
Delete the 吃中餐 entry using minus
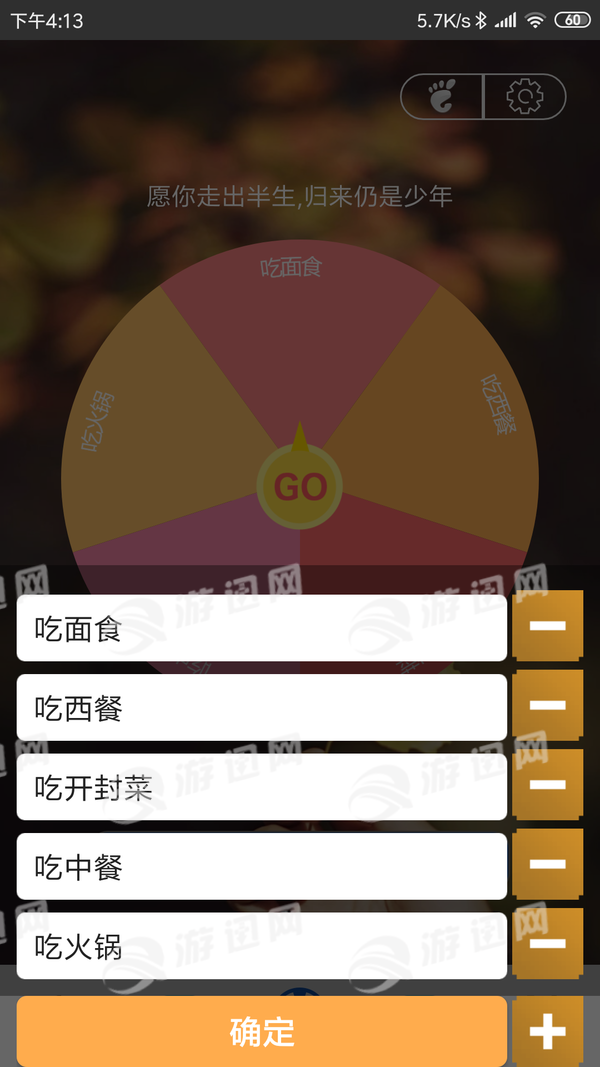(x=547, y=864)
